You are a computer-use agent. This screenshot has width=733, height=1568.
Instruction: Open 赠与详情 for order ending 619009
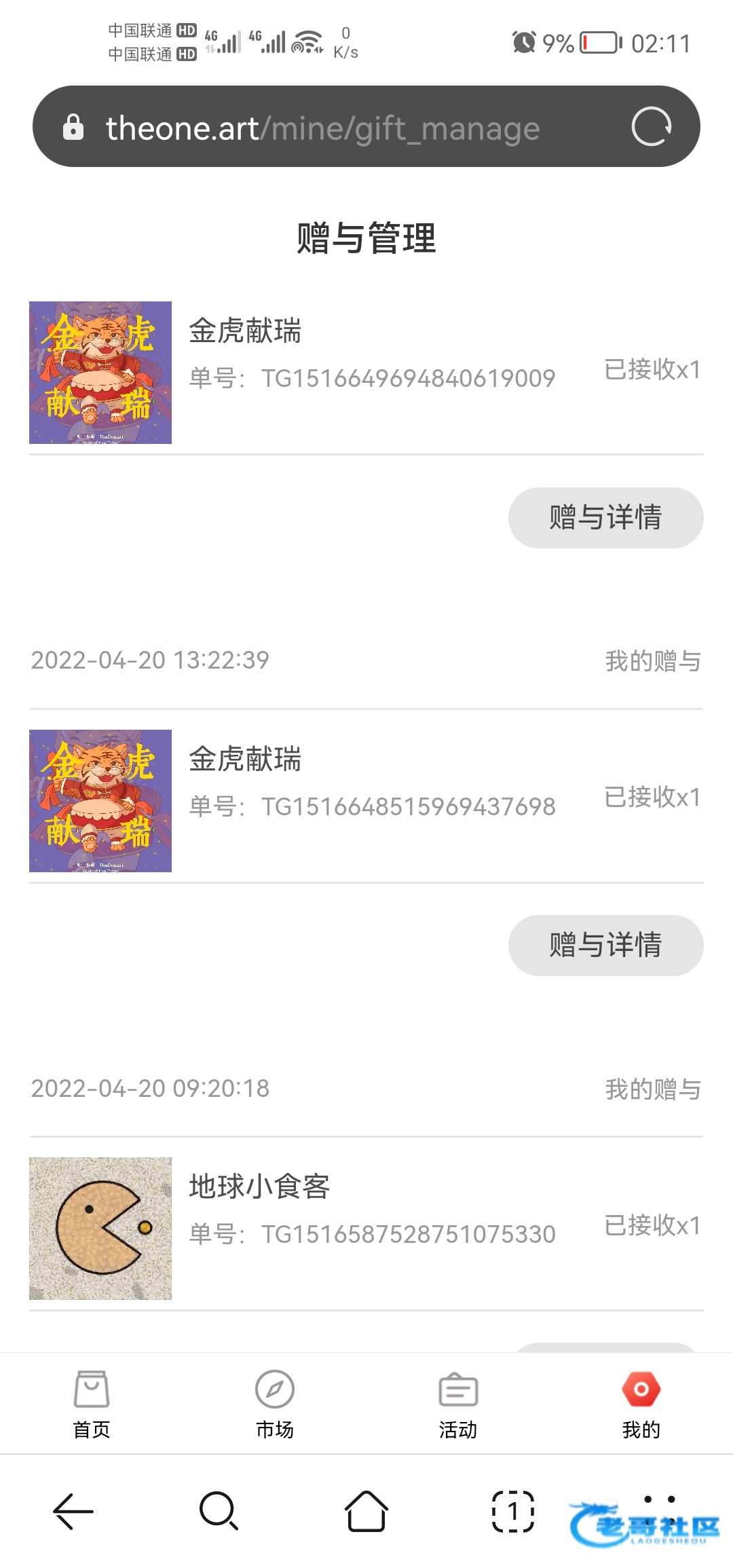605,518
